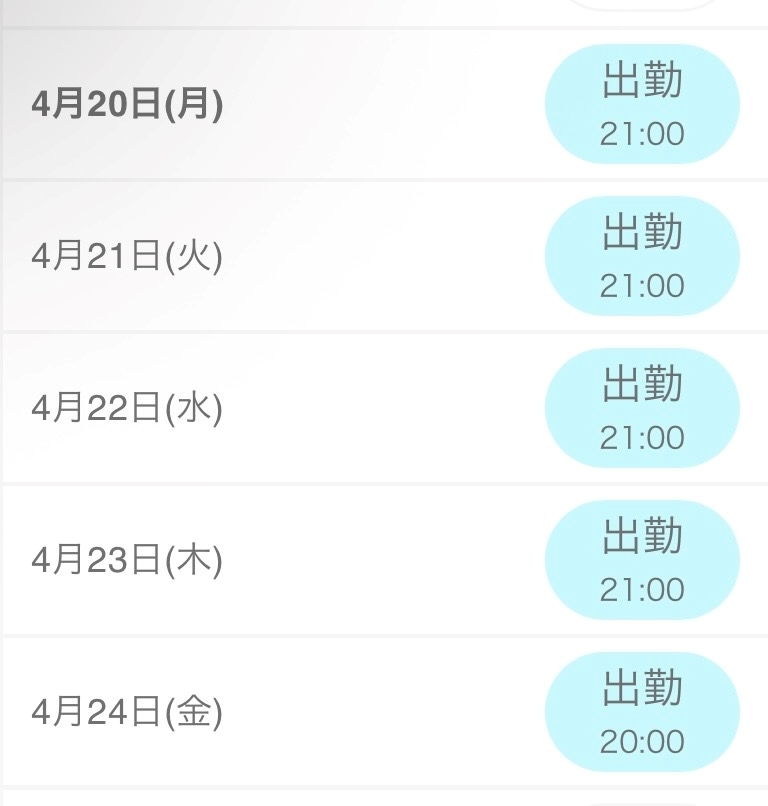This screenshot has height=806, width=768.
Task: Tap the 出勤 icon on the 4月23日 row
Action: click(641, 559)
